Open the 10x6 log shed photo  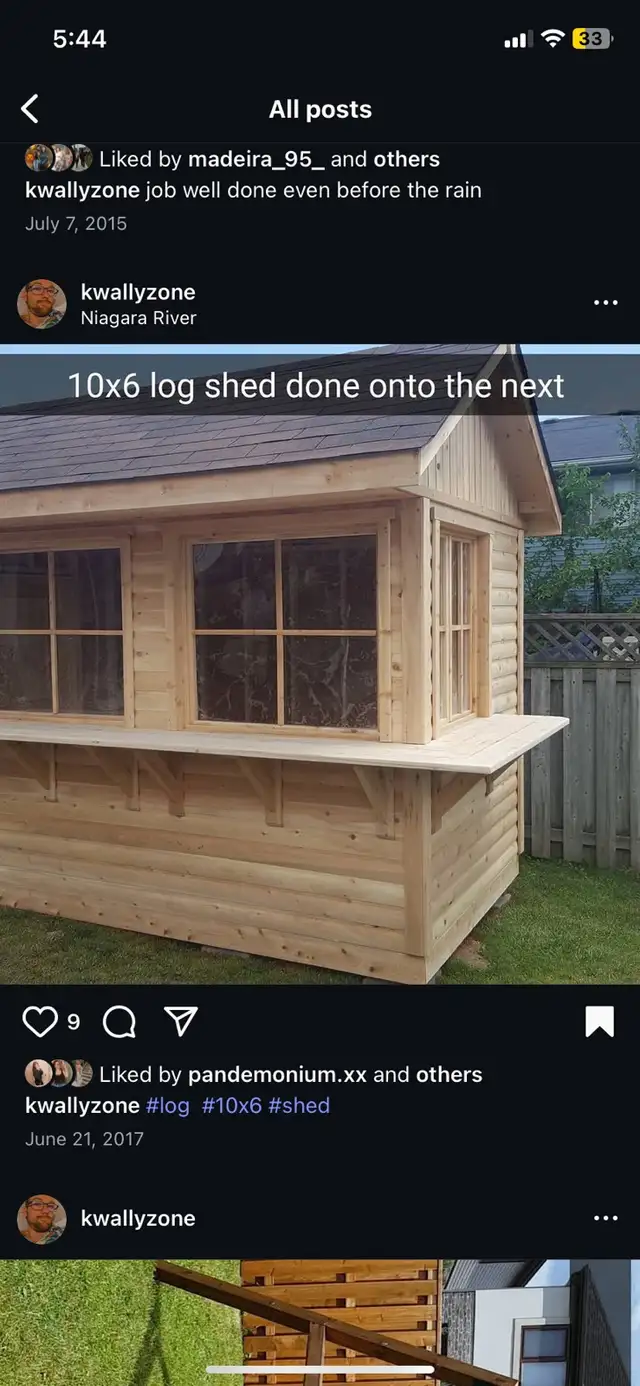[x=320, y=664]
